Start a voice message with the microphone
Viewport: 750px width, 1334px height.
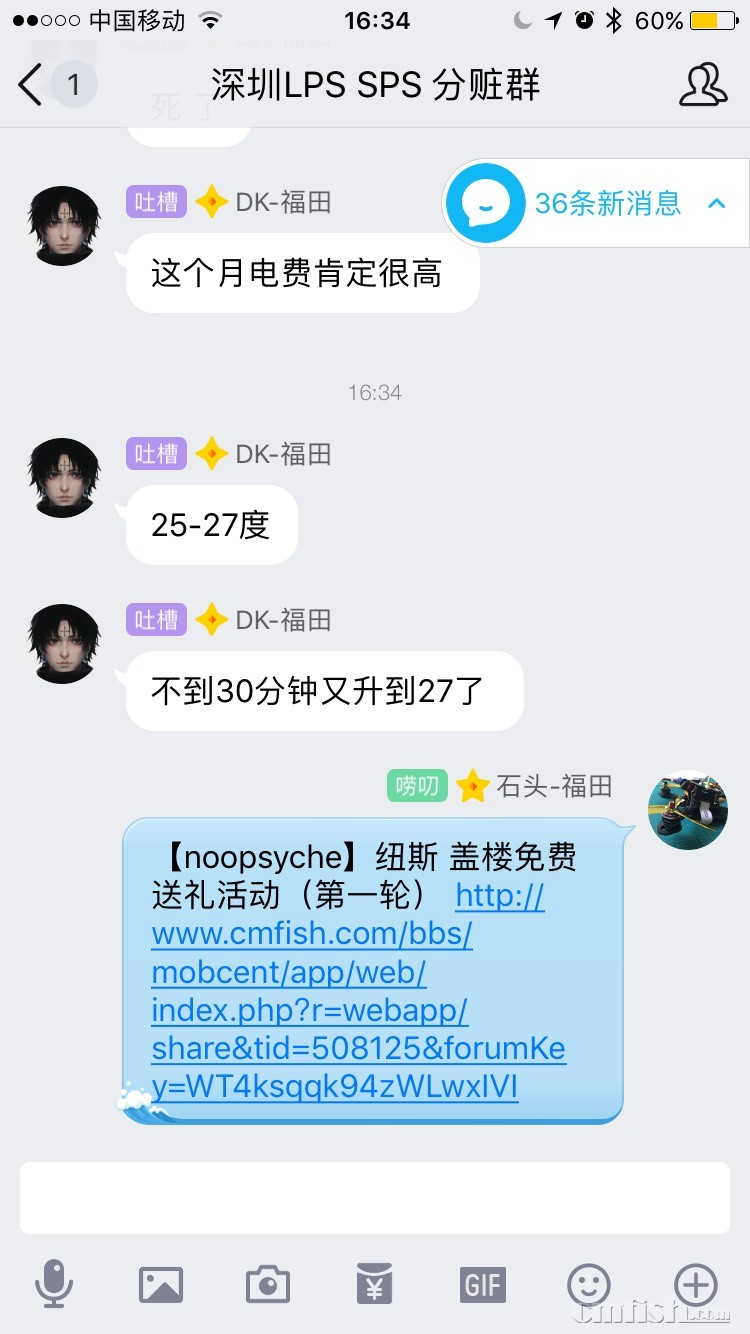click(x=54, y=1283)
